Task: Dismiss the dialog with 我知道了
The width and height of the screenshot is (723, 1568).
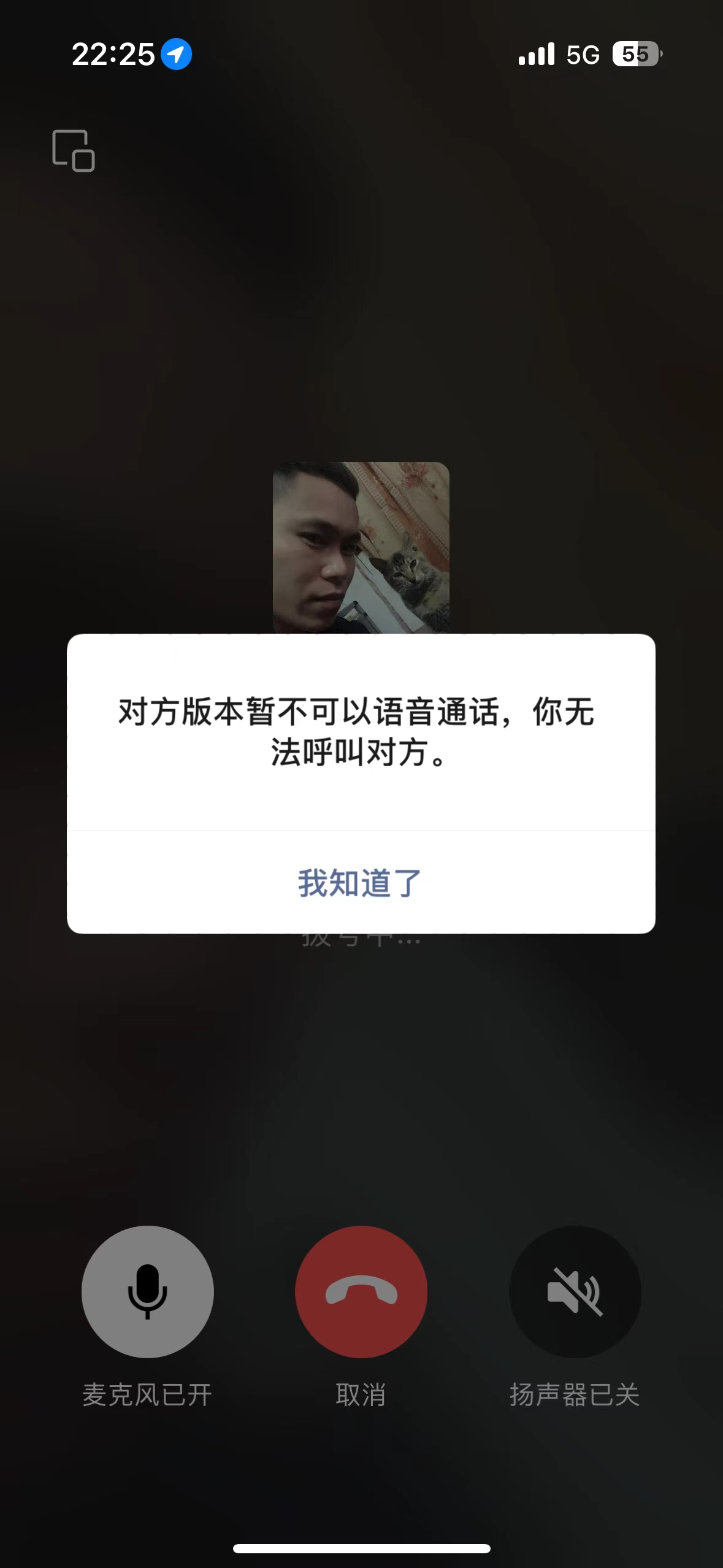Action: tap(361, 883)
